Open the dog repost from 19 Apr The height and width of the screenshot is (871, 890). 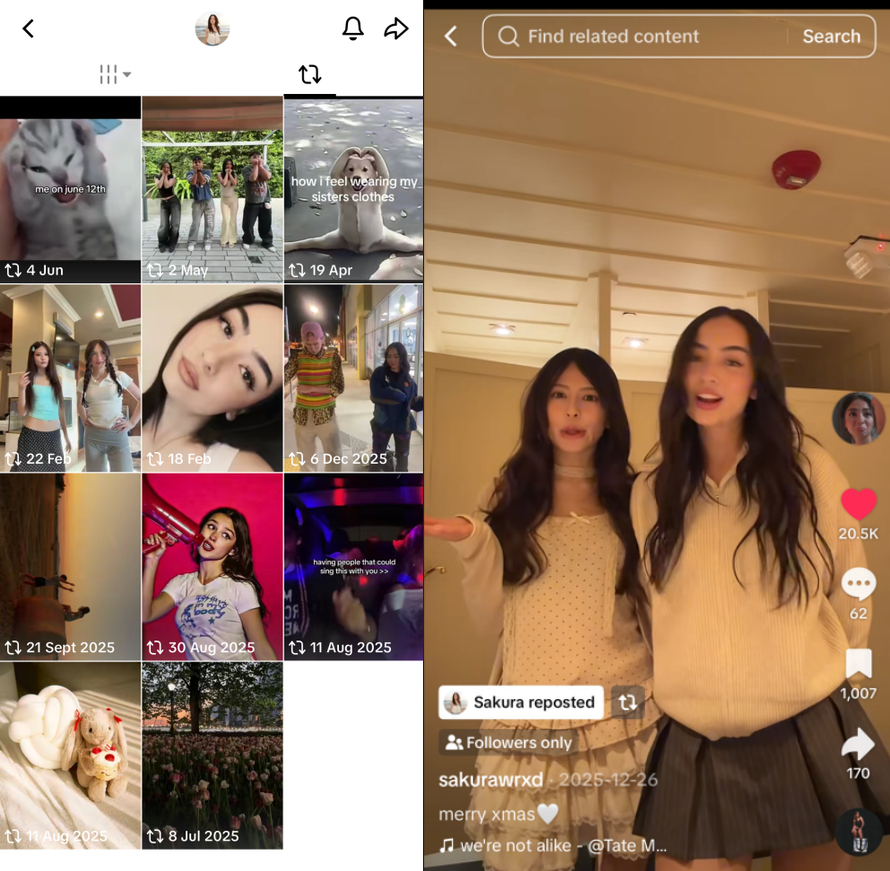click(354, 190)
